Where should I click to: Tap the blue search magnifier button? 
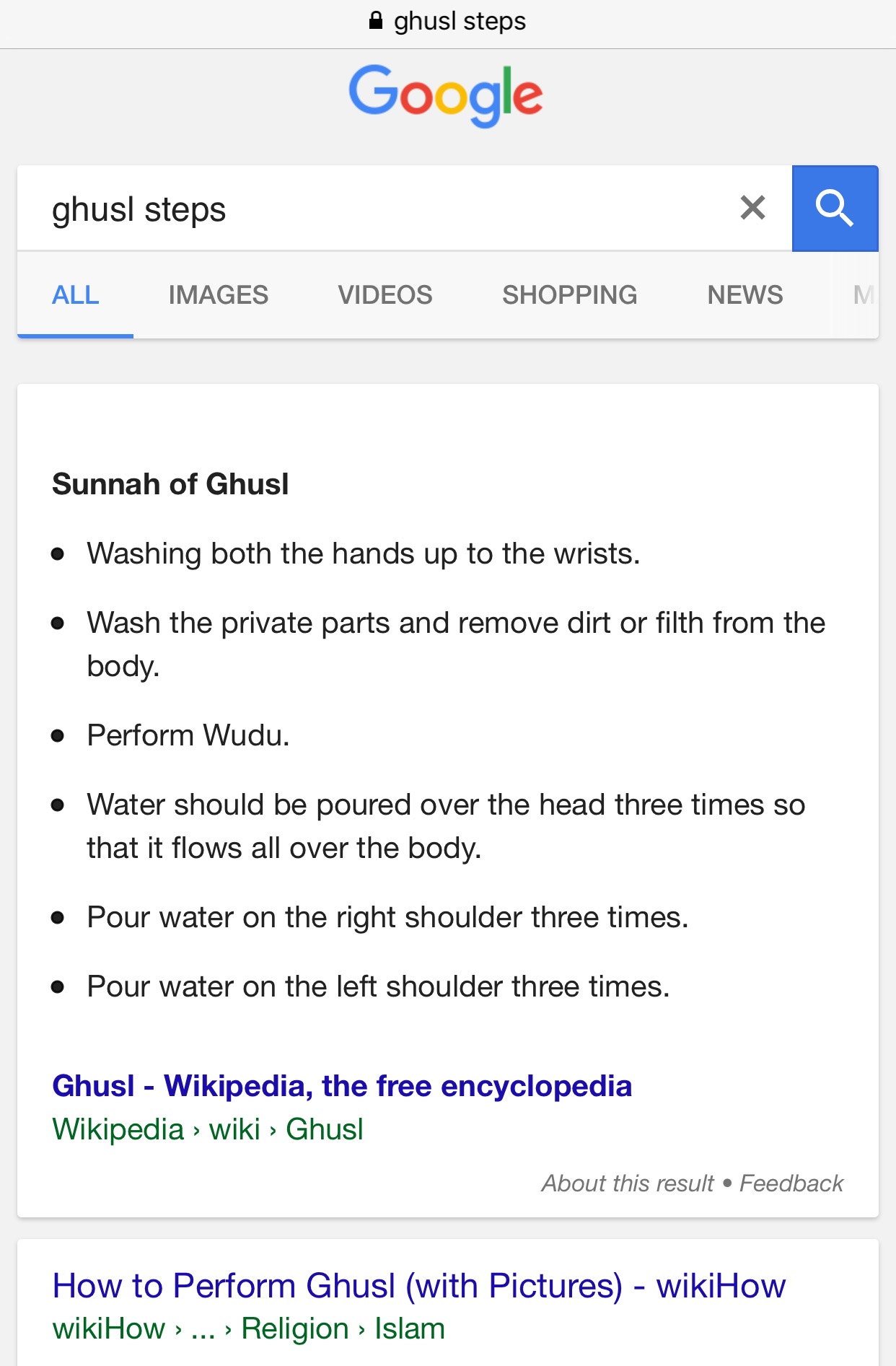835,209
